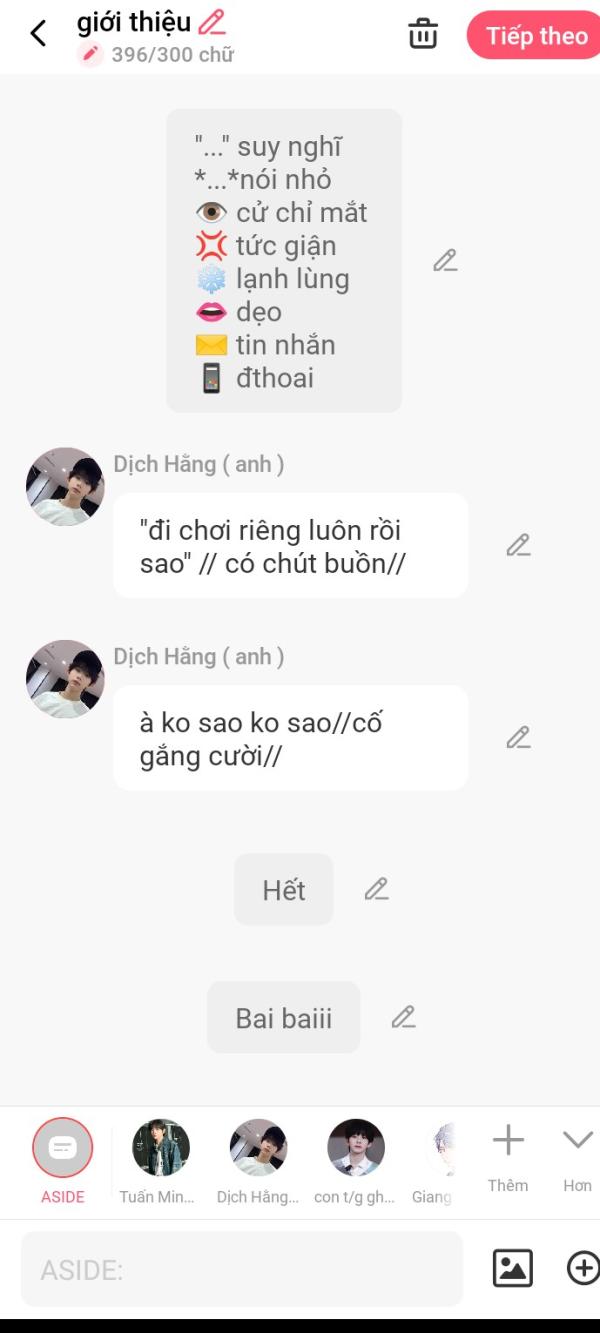Tap the Tiếp theo button

pos(535,36)
